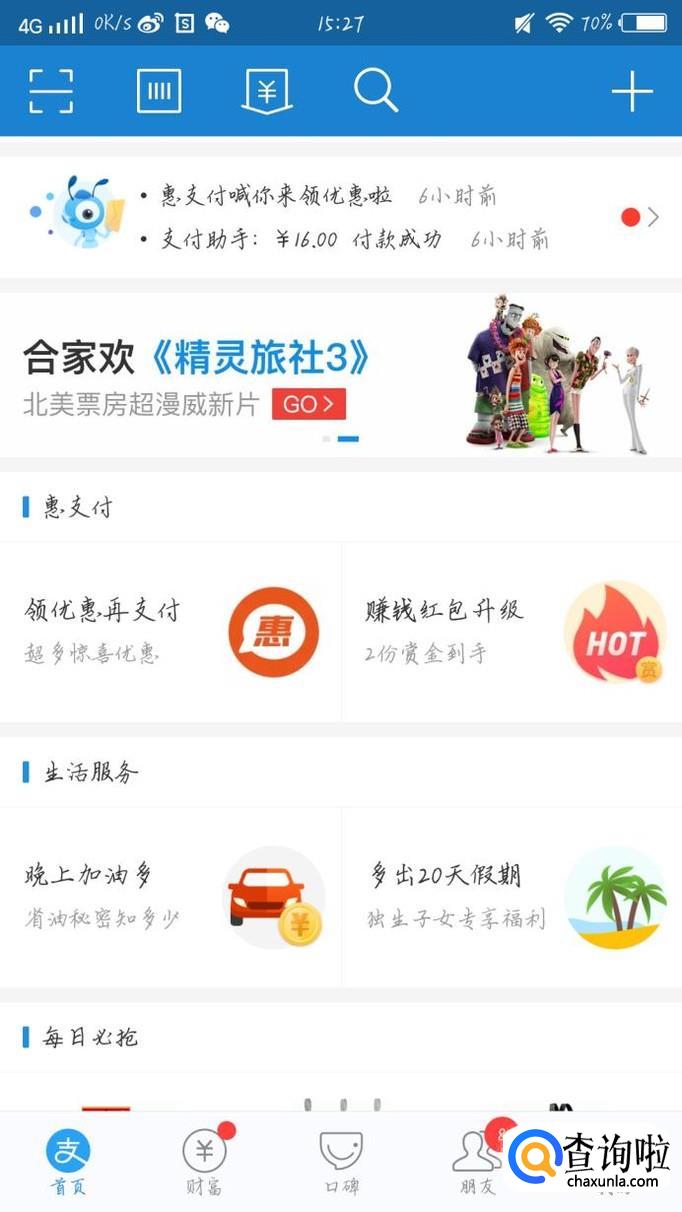Switch to the 首页 tab
Viewport: 682px width, 1212px height.
point(68,1162)
